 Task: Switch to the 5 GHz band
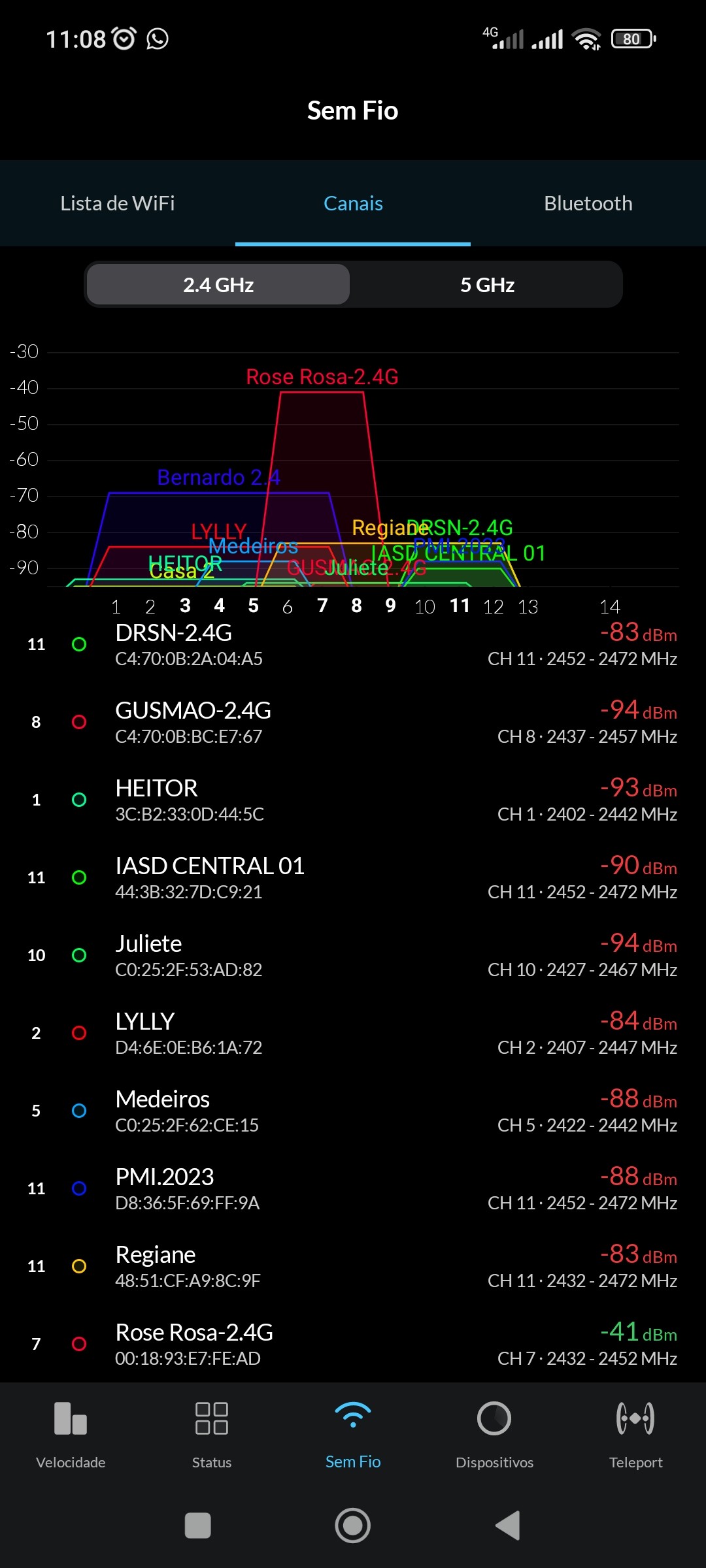[x=487, y=285]
